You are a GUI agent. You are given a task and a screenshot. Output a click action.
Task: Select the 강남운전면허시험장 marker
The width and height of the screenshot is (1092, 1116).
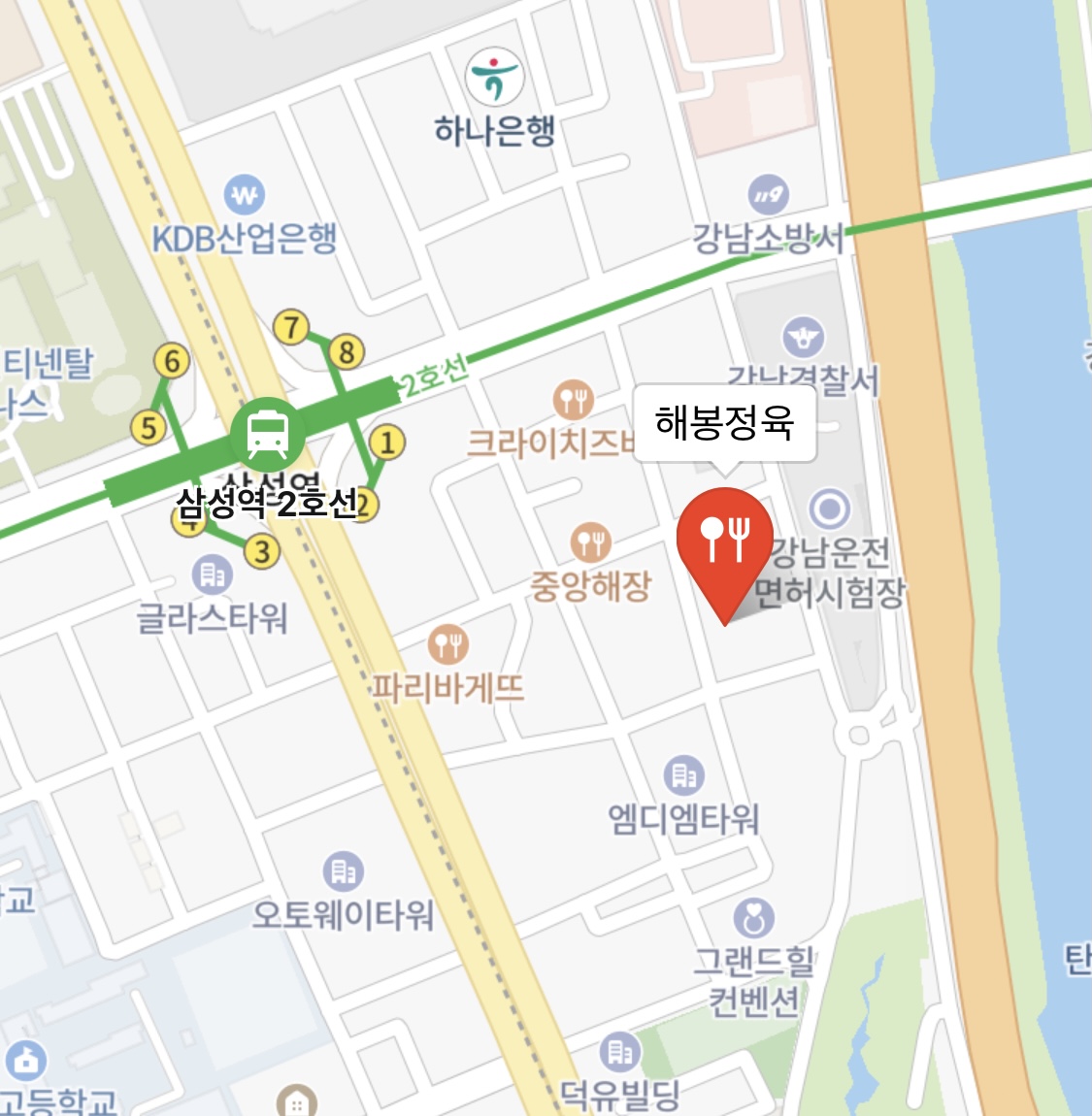[830, 509]
